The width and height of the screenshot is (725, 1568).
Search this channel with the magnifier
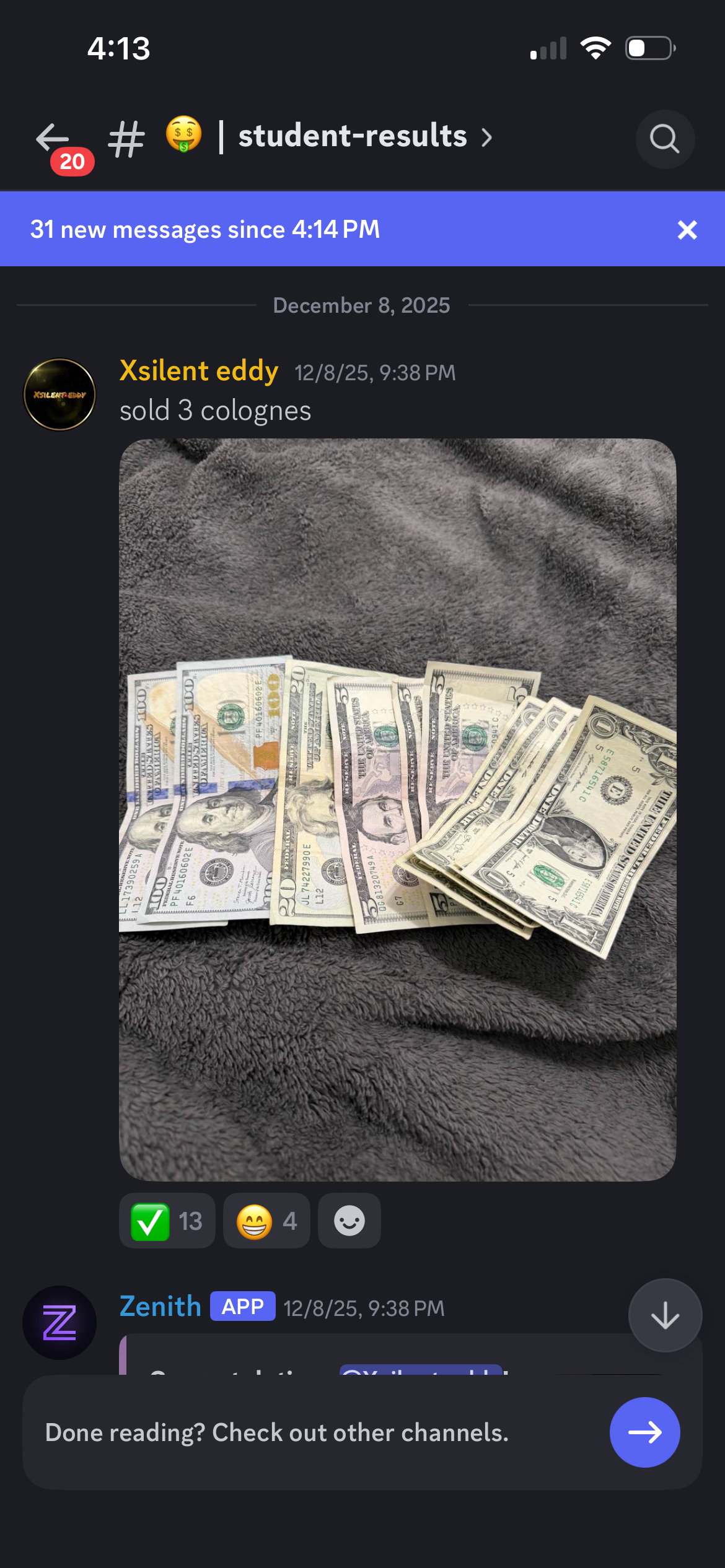coord(664,139)
